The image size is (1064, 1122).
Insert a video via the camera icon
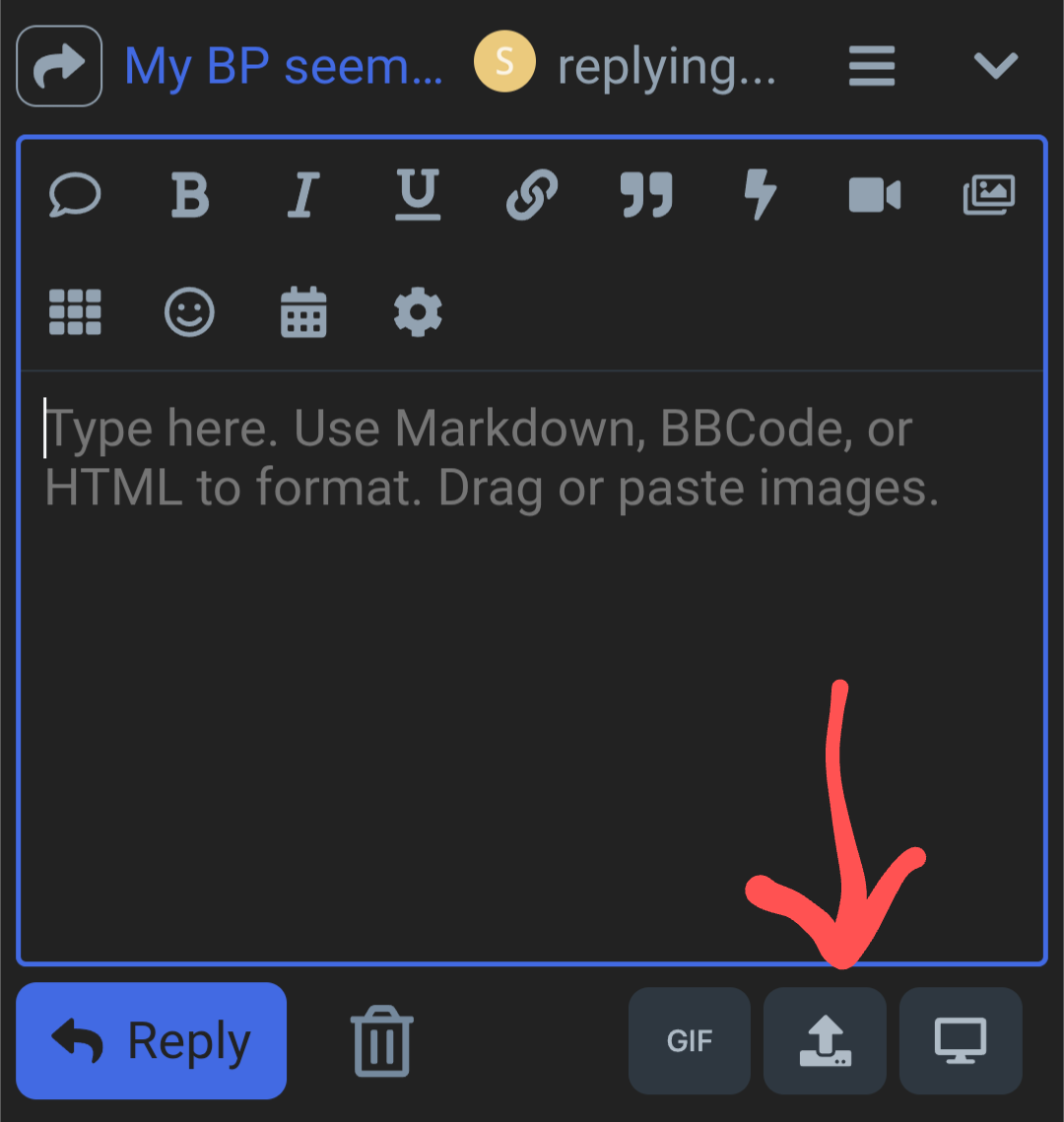coord(874,194)
